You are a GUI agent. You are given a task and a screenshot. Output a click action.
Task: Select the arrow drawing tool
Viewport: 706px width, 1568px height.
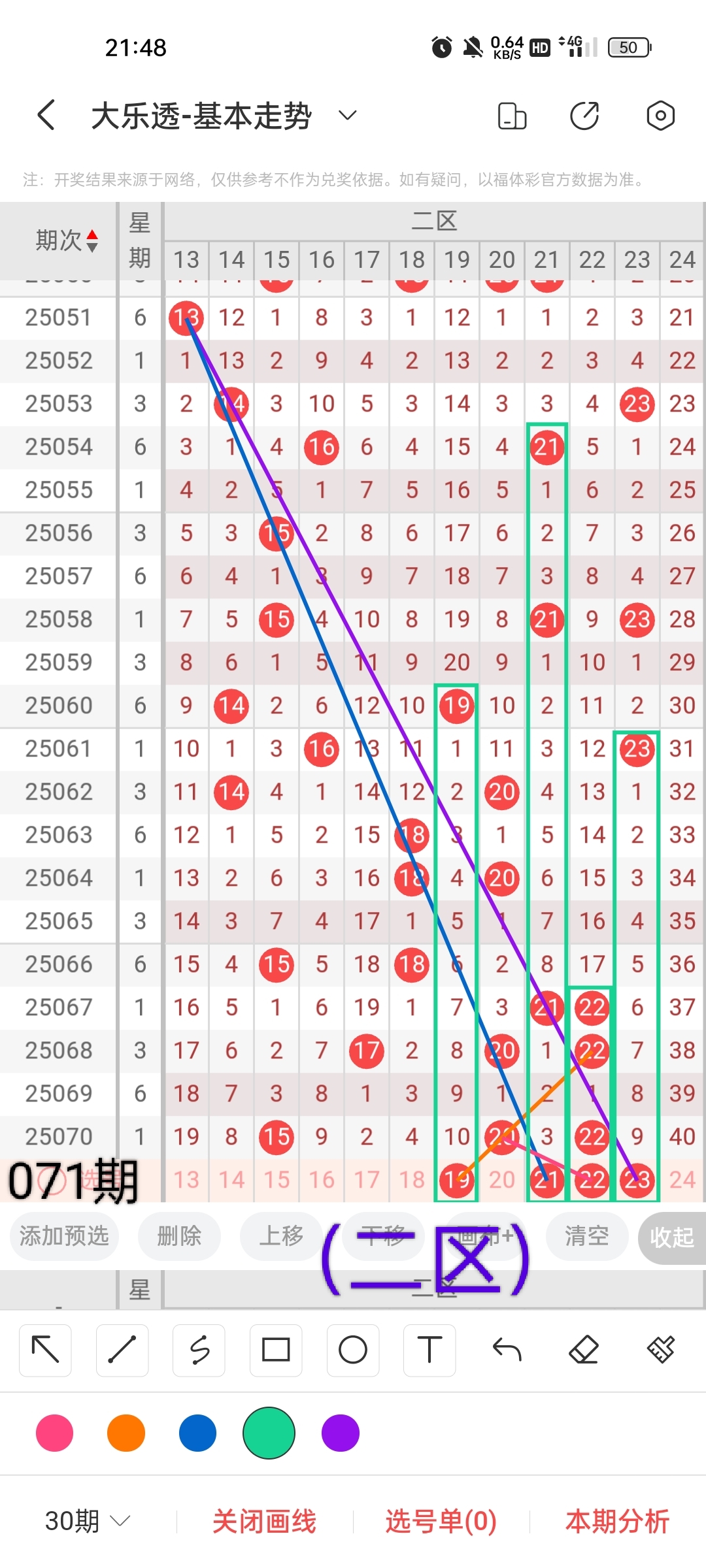[x=45, y=1350]
